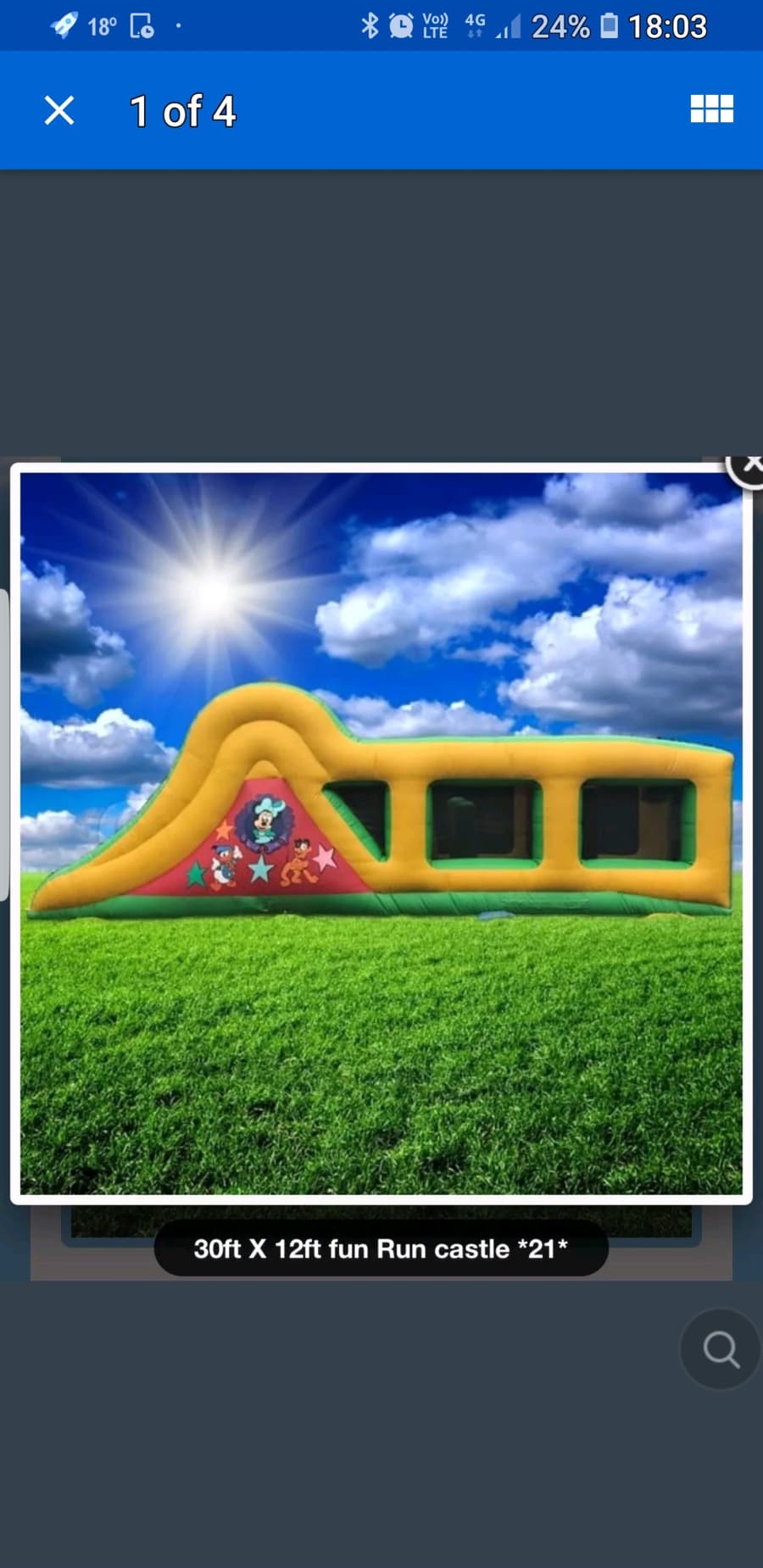This screenshot has height=1568, width=763.
Task: Close the photo viewer
Action: pyautogui.click(x=58, y=110)
